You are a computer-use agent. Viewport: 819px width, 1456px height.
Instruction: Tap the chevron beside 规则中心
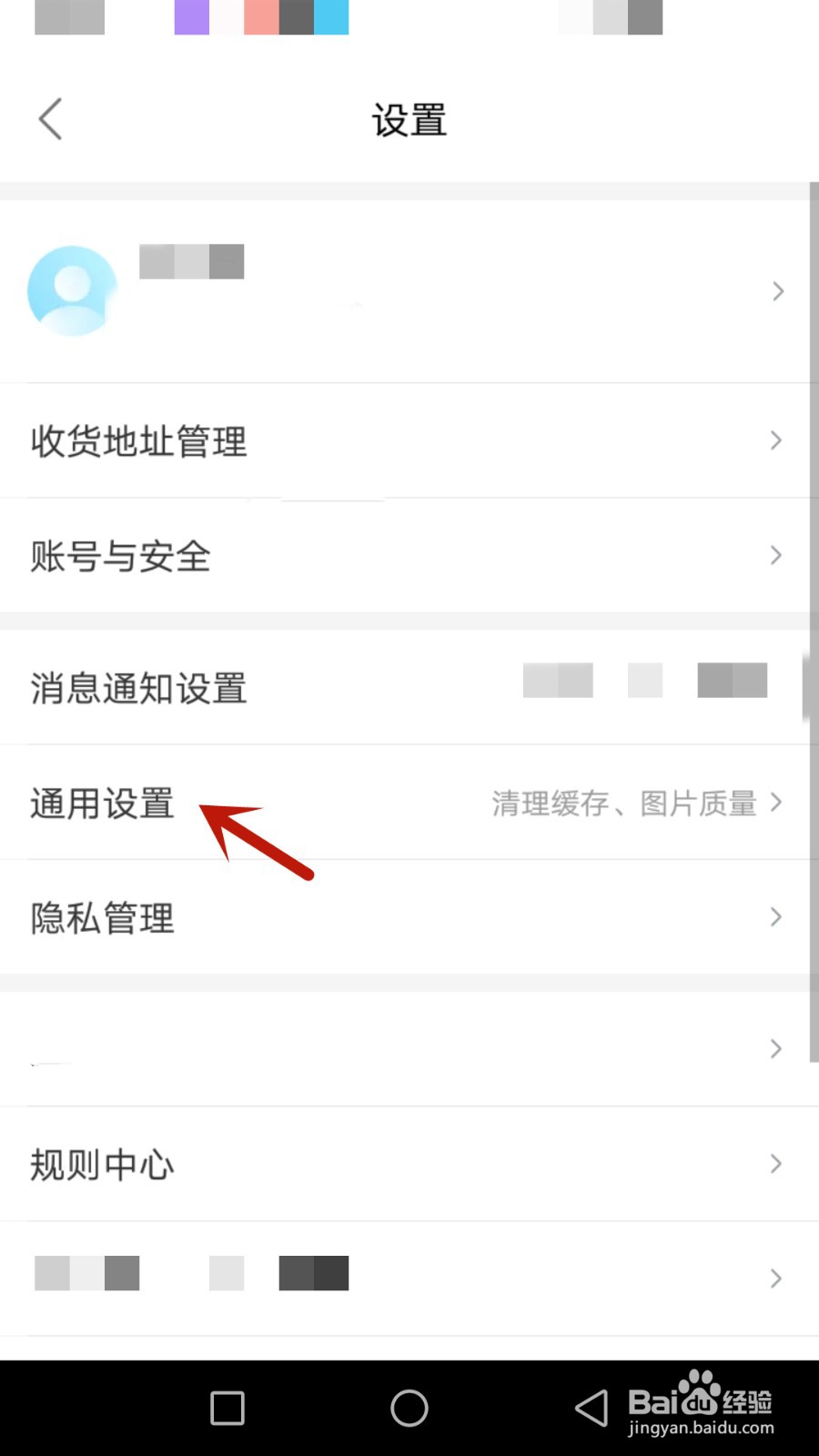(x=776, y=1164)
